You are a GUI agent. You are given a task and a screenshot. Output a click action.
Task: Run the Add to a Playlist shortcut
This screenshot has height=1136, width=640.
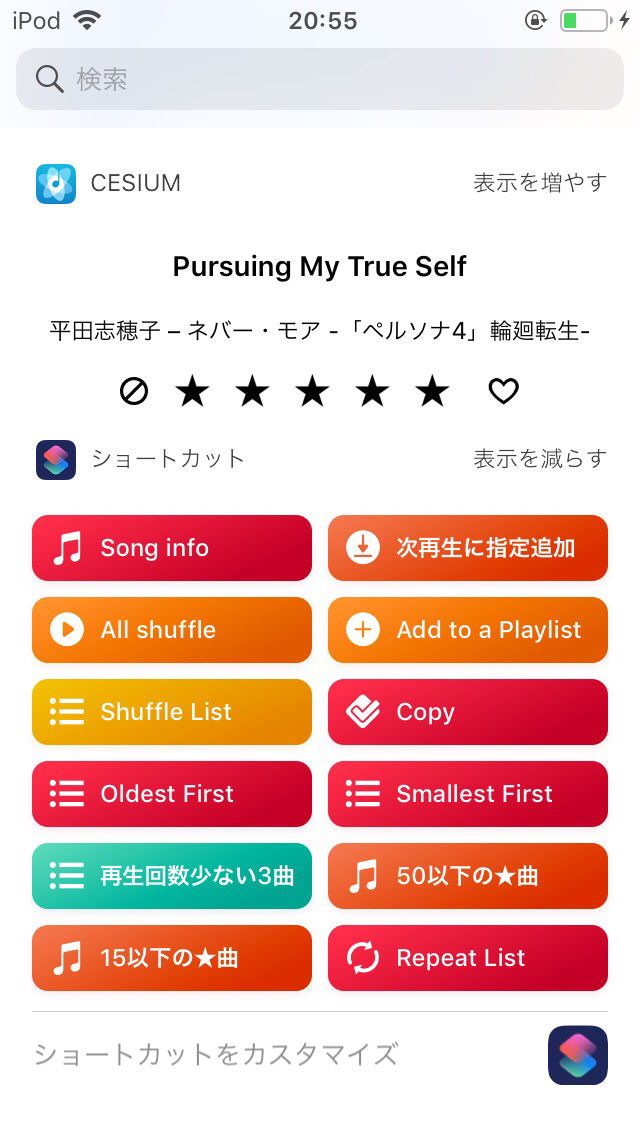(x=467, y=630)
